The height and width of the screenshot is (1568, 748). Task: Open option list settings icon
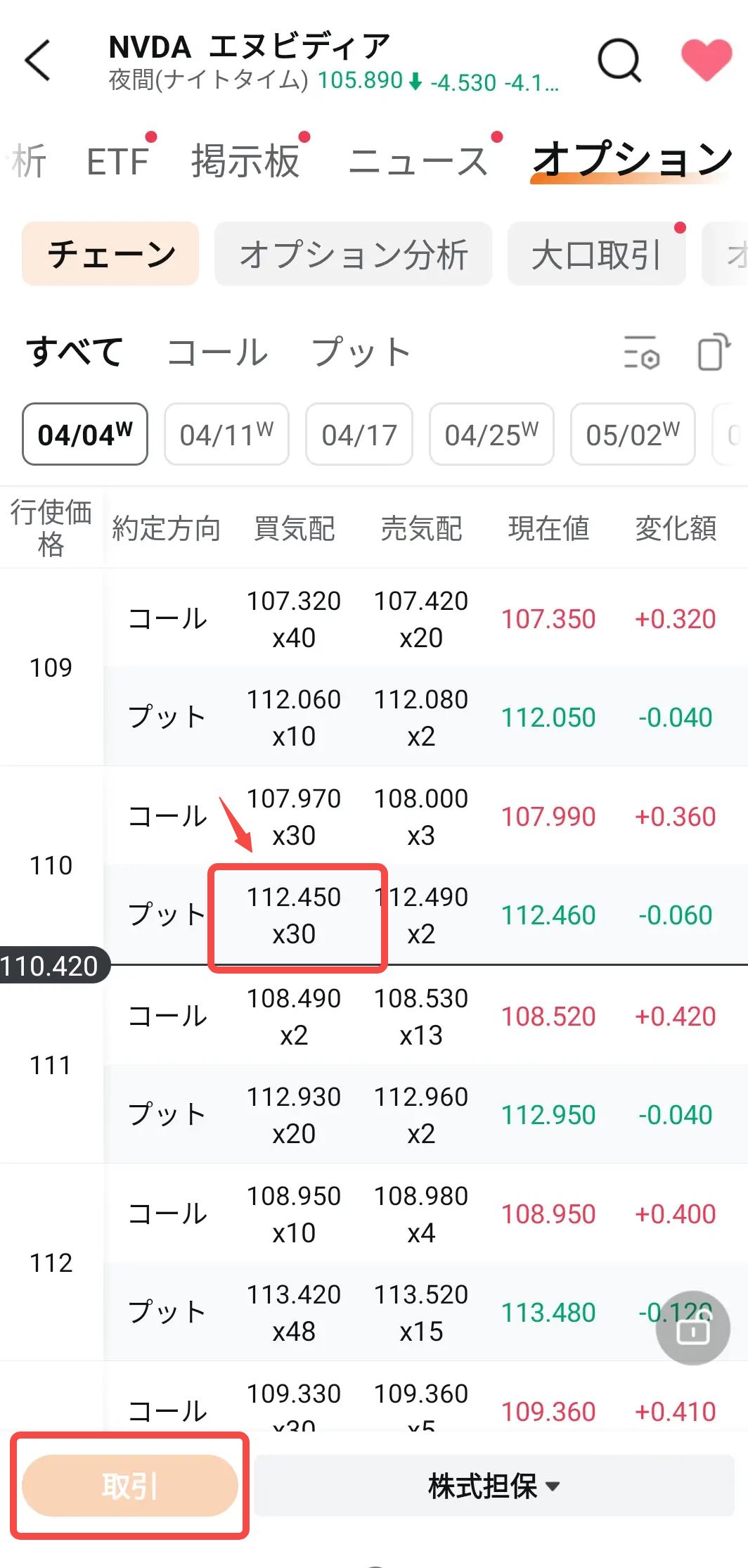641,352
